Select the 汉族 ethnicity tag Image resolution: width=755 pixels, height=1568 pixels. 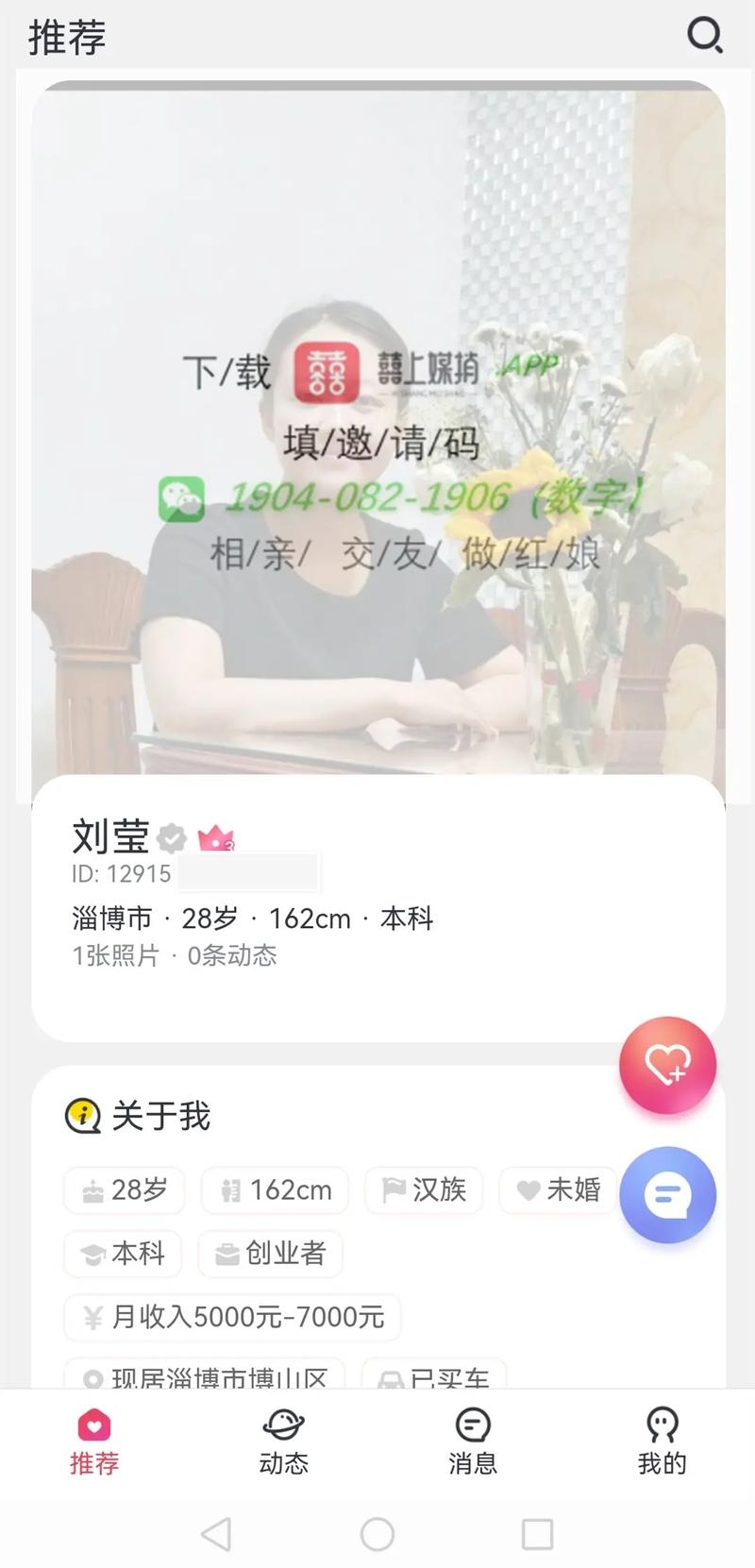pos(423,1190)
